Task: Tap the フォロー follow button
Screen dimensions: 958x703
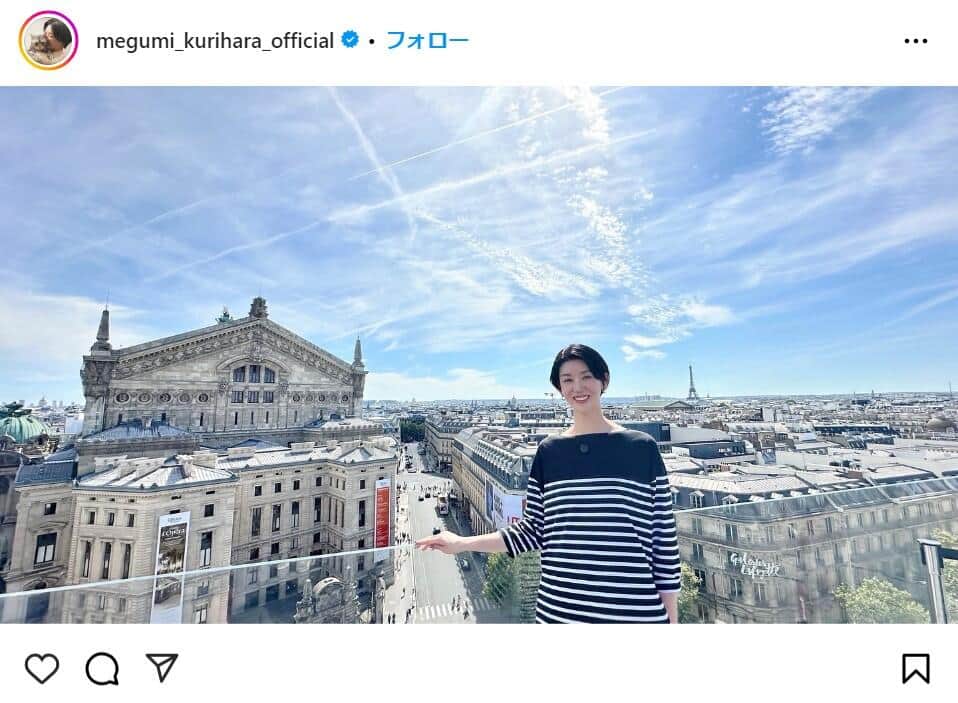Action: coord(427,41)
